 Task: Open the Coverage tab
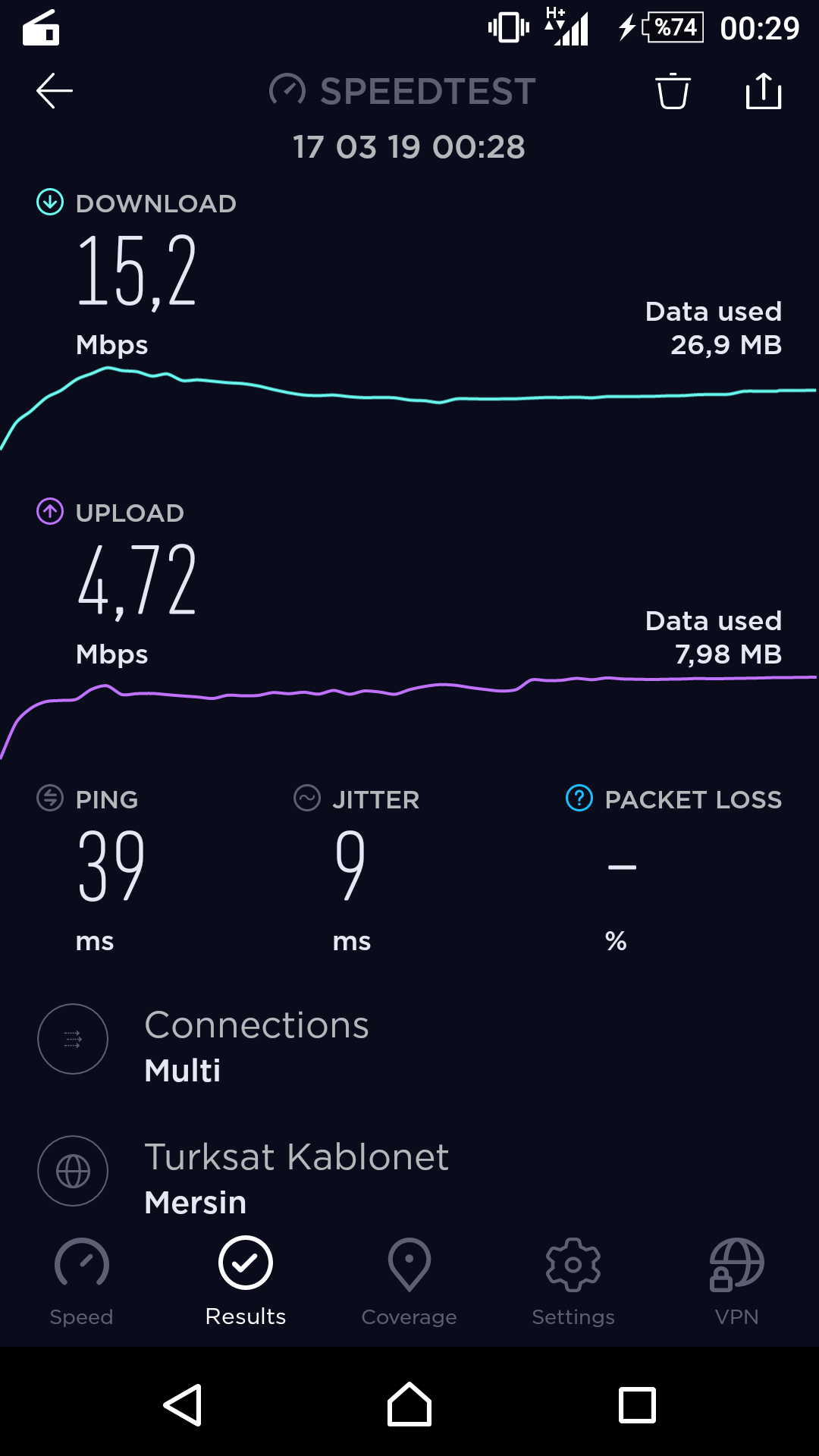coord(409,1282)
